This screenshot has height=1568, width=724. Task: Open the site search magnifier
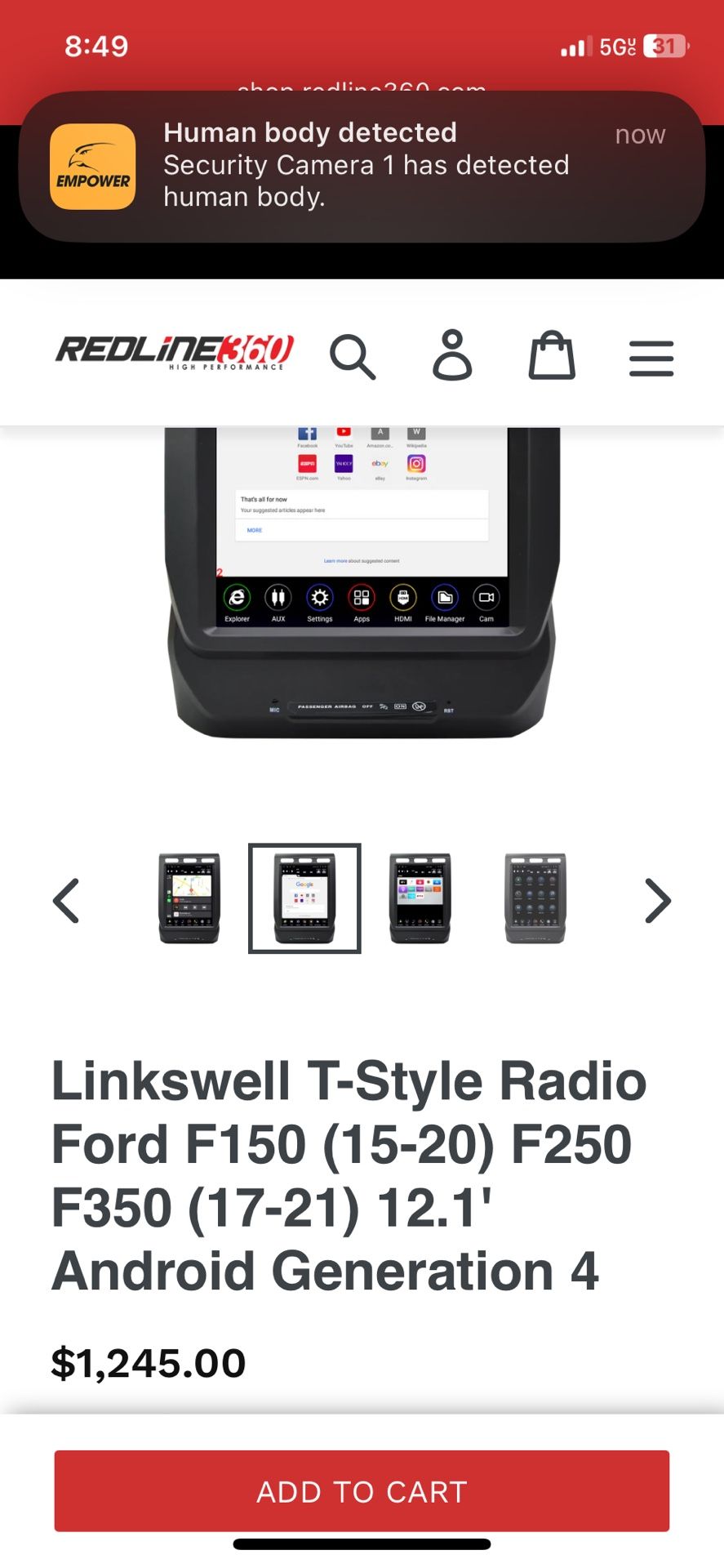353,356
